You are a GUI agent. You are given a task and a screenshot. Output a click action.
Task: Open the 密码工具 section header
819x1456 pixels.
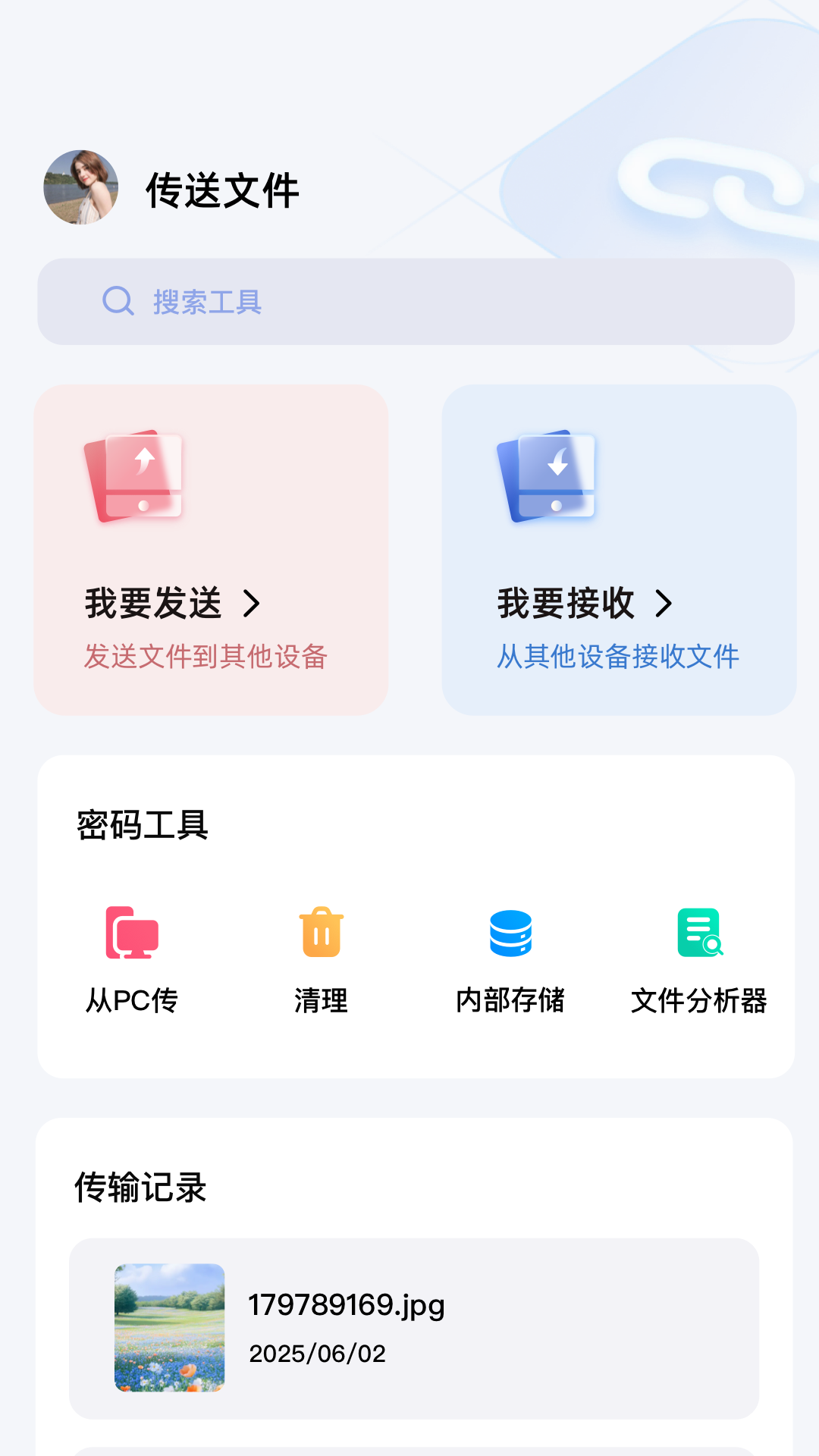click(143, 827)
